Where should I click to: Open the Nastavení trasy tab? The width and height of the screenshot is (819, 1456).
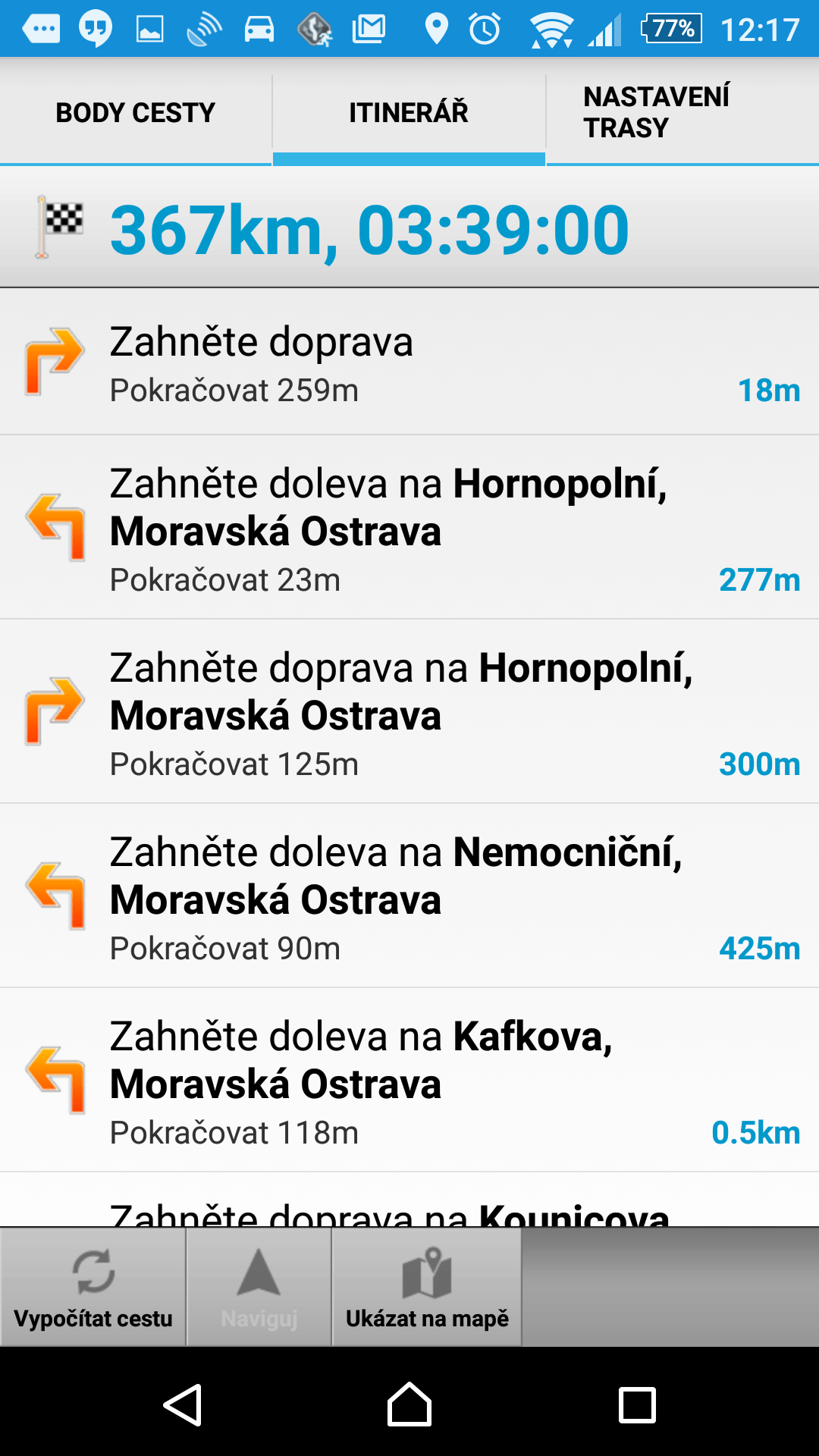coord(682,112)
